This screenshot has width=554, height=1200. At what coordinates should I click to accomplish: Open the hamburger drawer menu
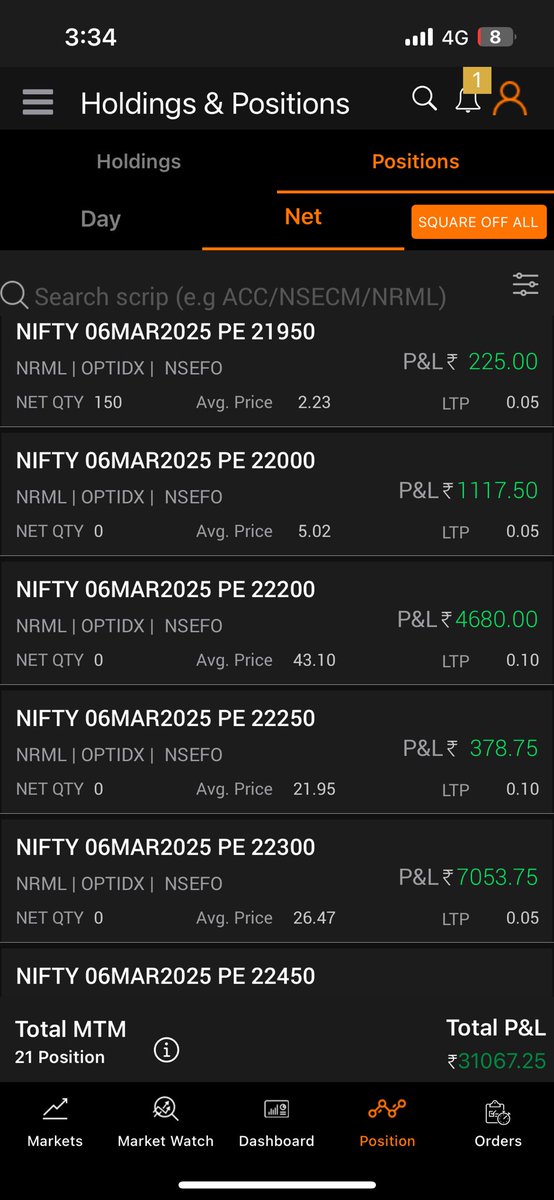[x=37, y=102]
